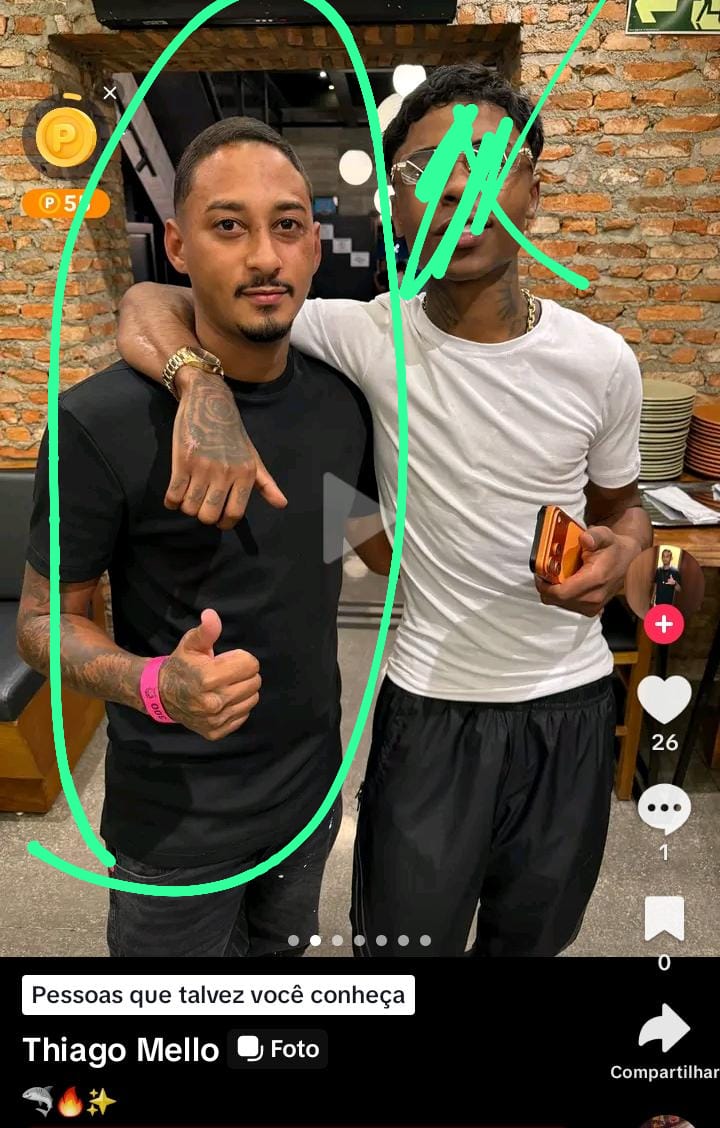Tap the Compartilhar share arrow
Image resolution: width=720 pixels, height=1128 pixels.
click(665, 1029)
